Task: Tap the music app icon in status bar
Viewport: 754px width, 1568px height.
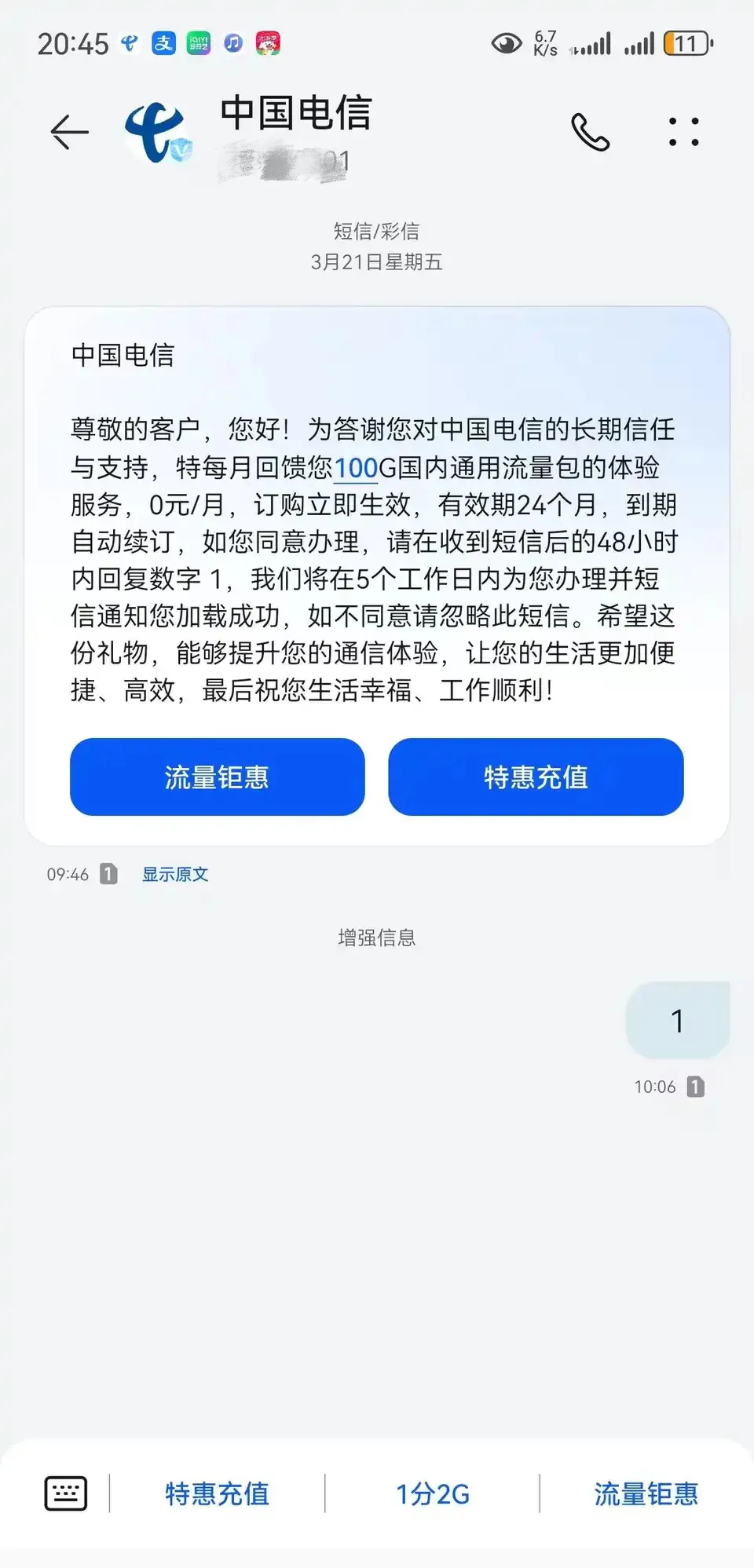Action: tap(232, 44)
